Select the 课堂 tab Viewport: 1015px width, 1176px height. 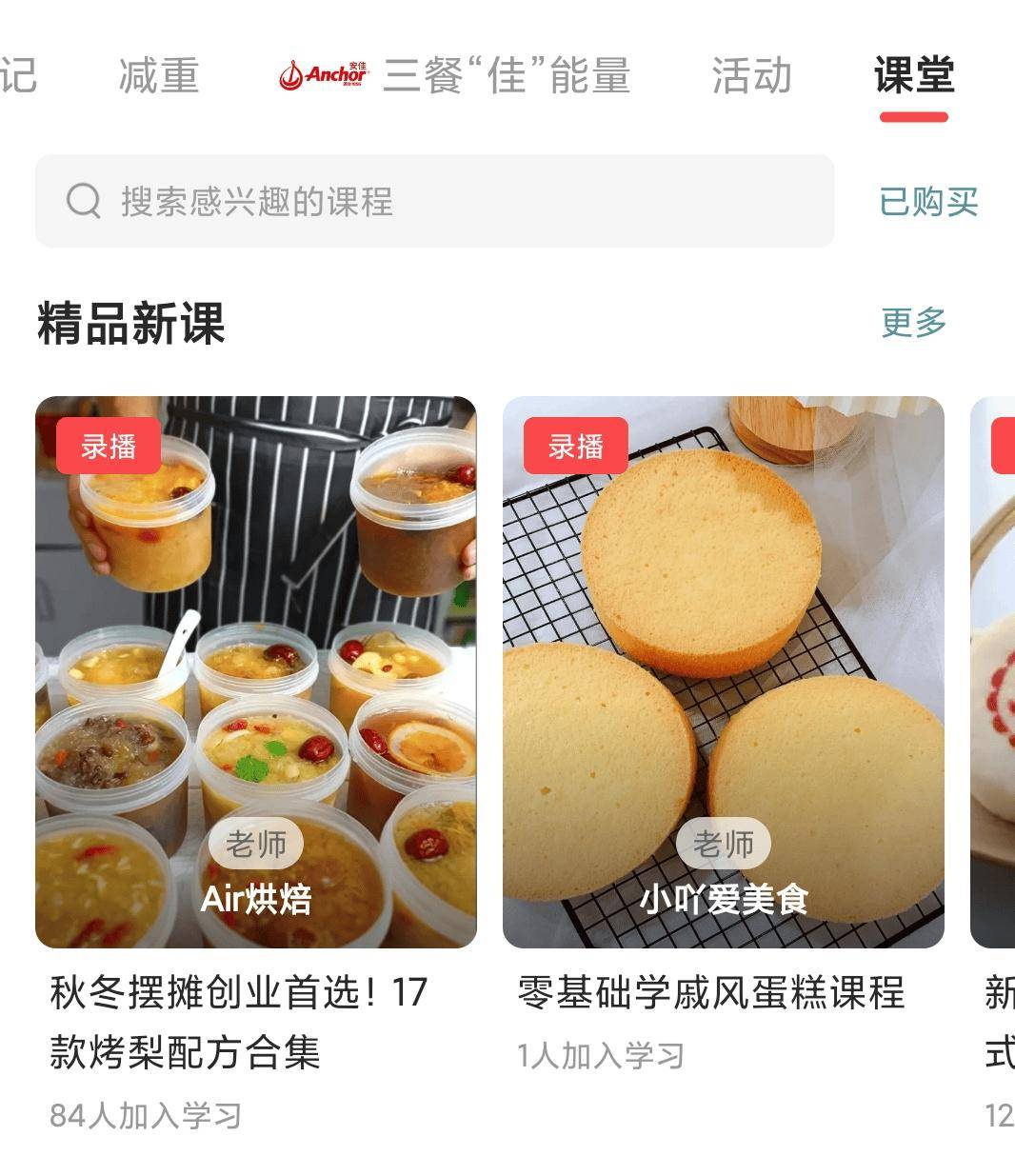coord(913,76)
